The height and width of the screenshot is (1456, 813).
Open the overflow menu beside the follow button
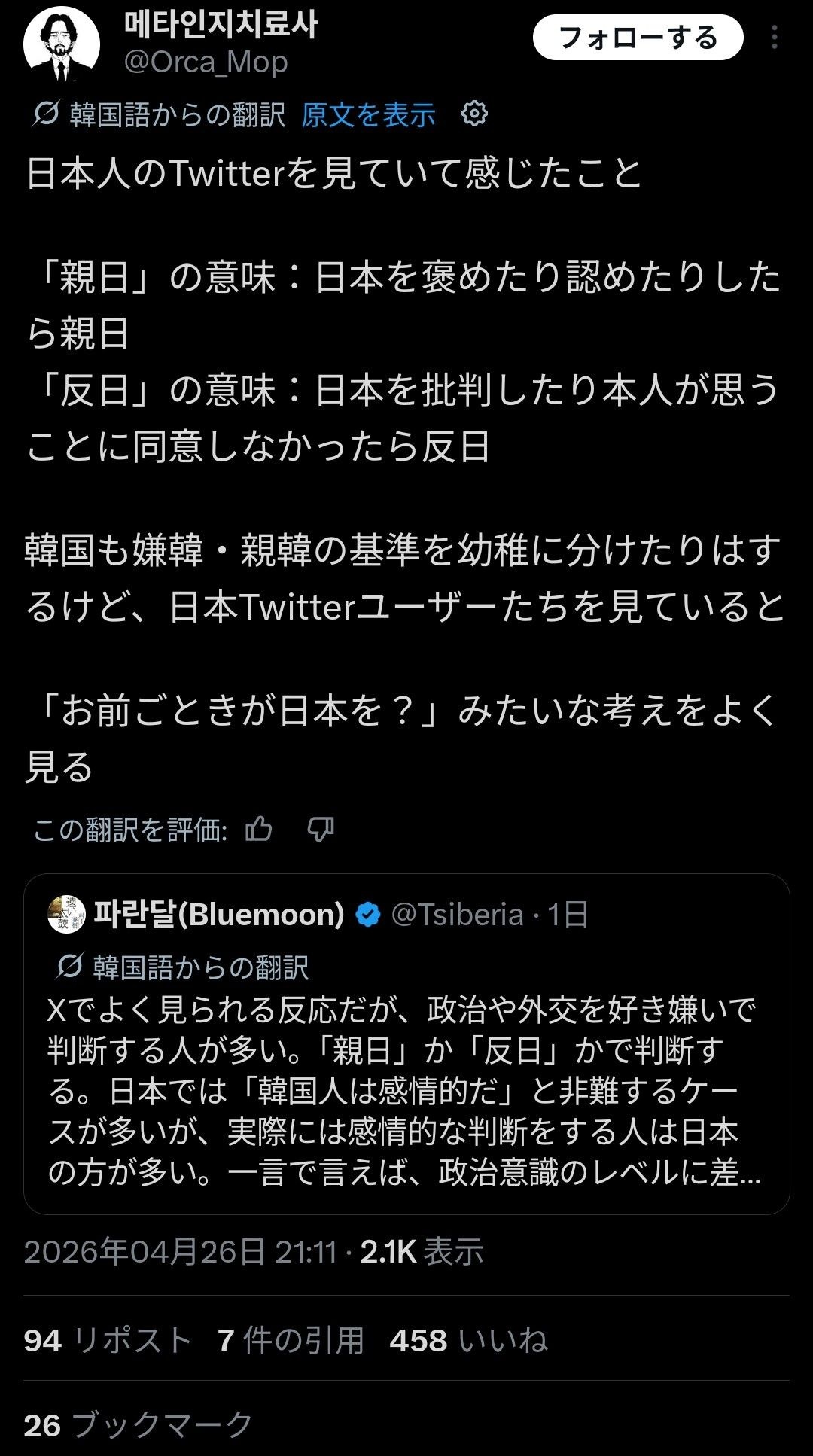pos(775,38)
